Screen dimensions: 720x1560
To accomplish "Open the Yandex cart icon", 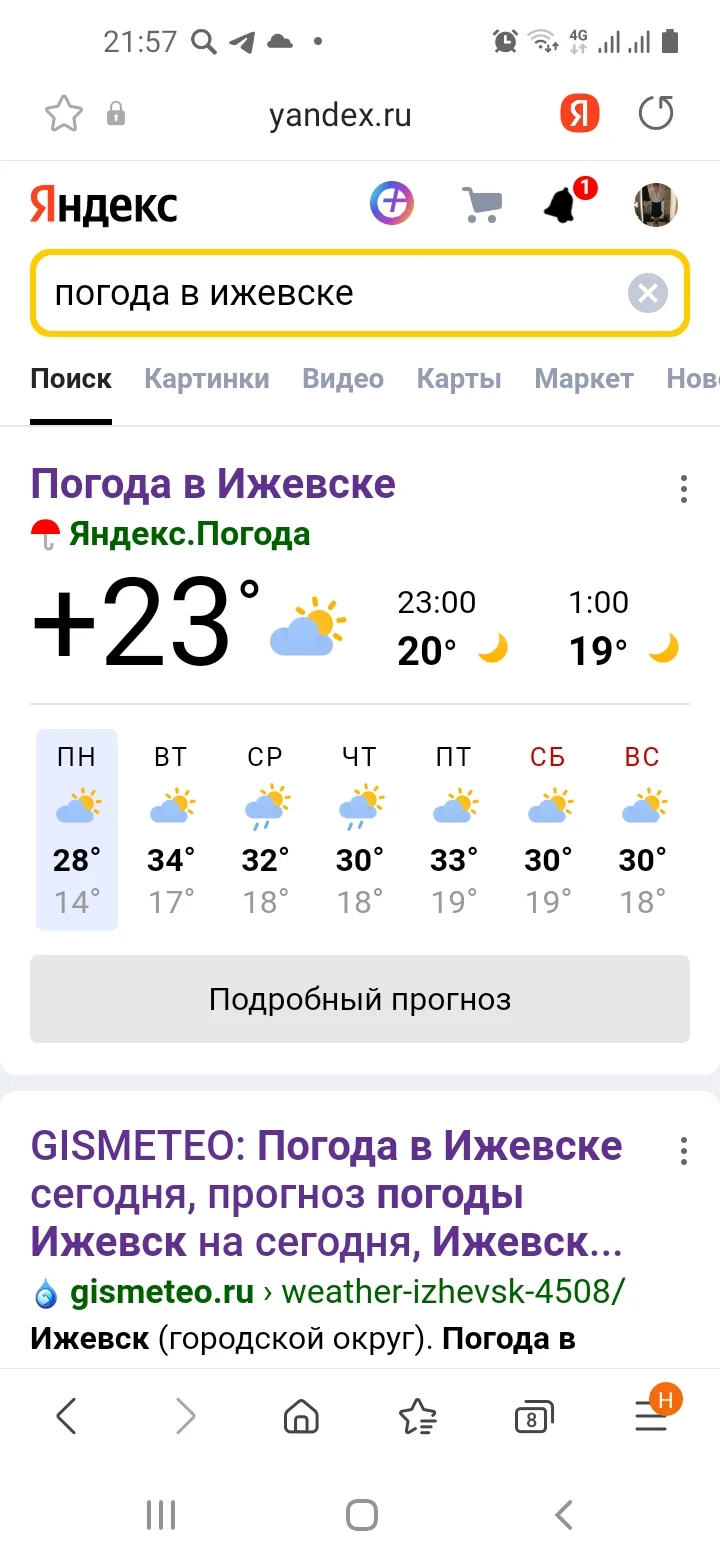I will [482, 203].
